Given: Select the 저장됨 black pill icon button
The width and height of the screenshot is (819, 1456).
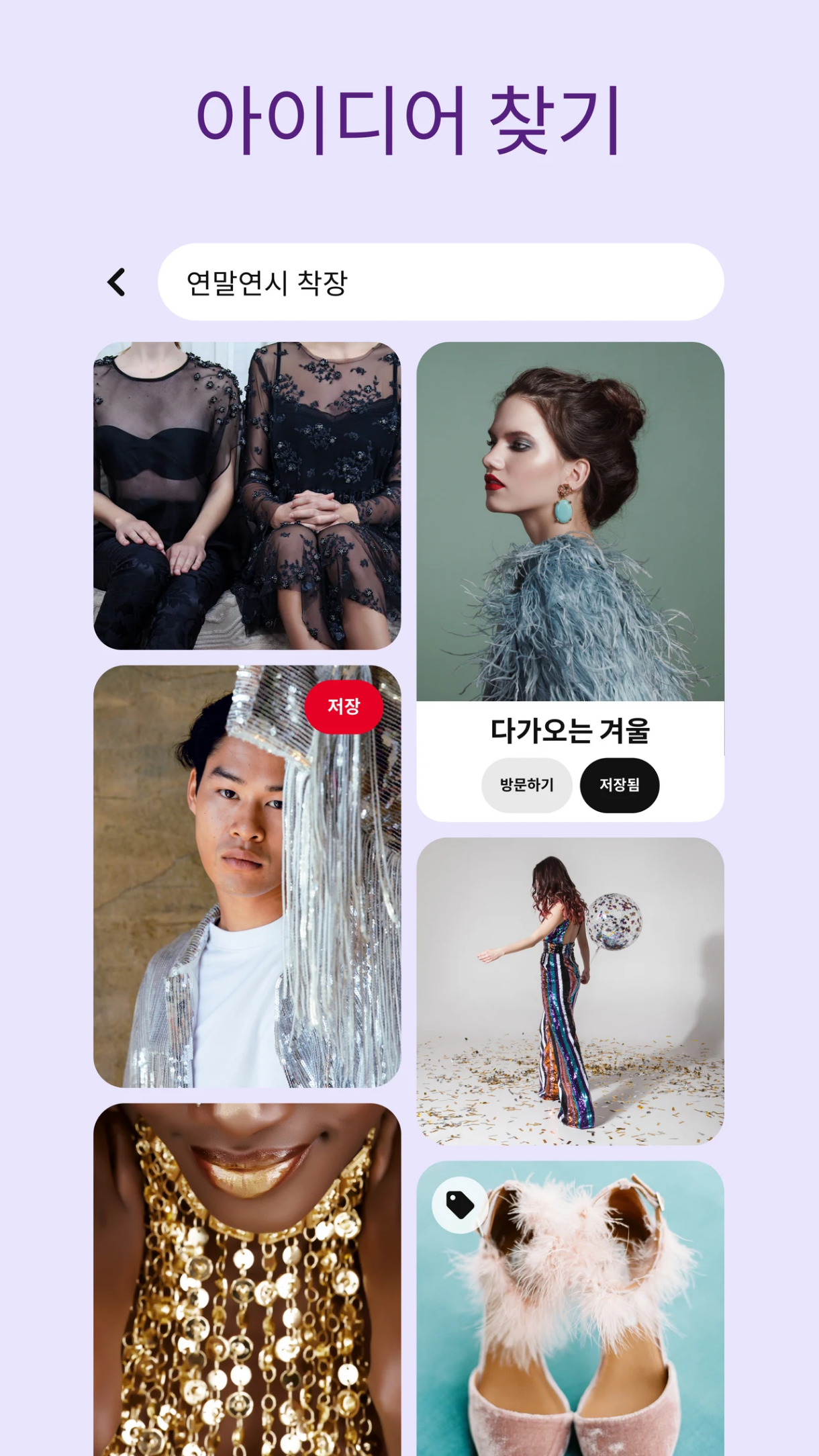Looking at the screenshot, I should [619, 784].
